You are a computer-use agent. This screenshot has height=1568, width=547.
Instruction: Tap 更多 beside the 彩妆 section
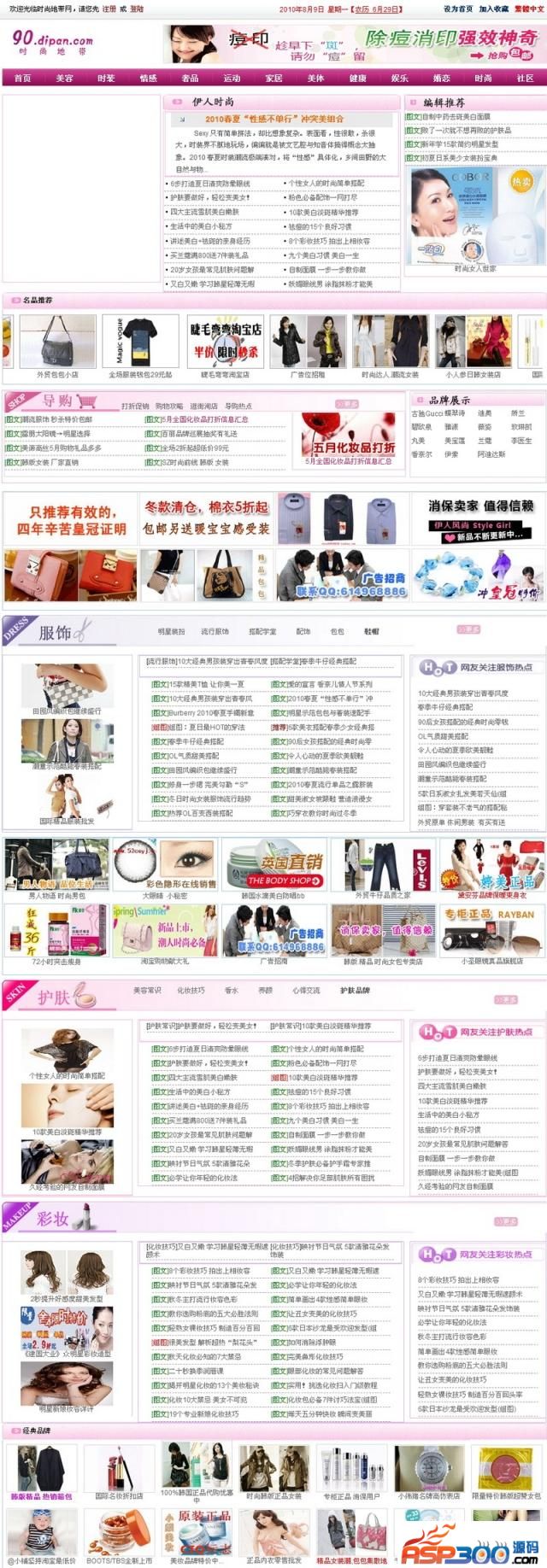click(506, 1221)
